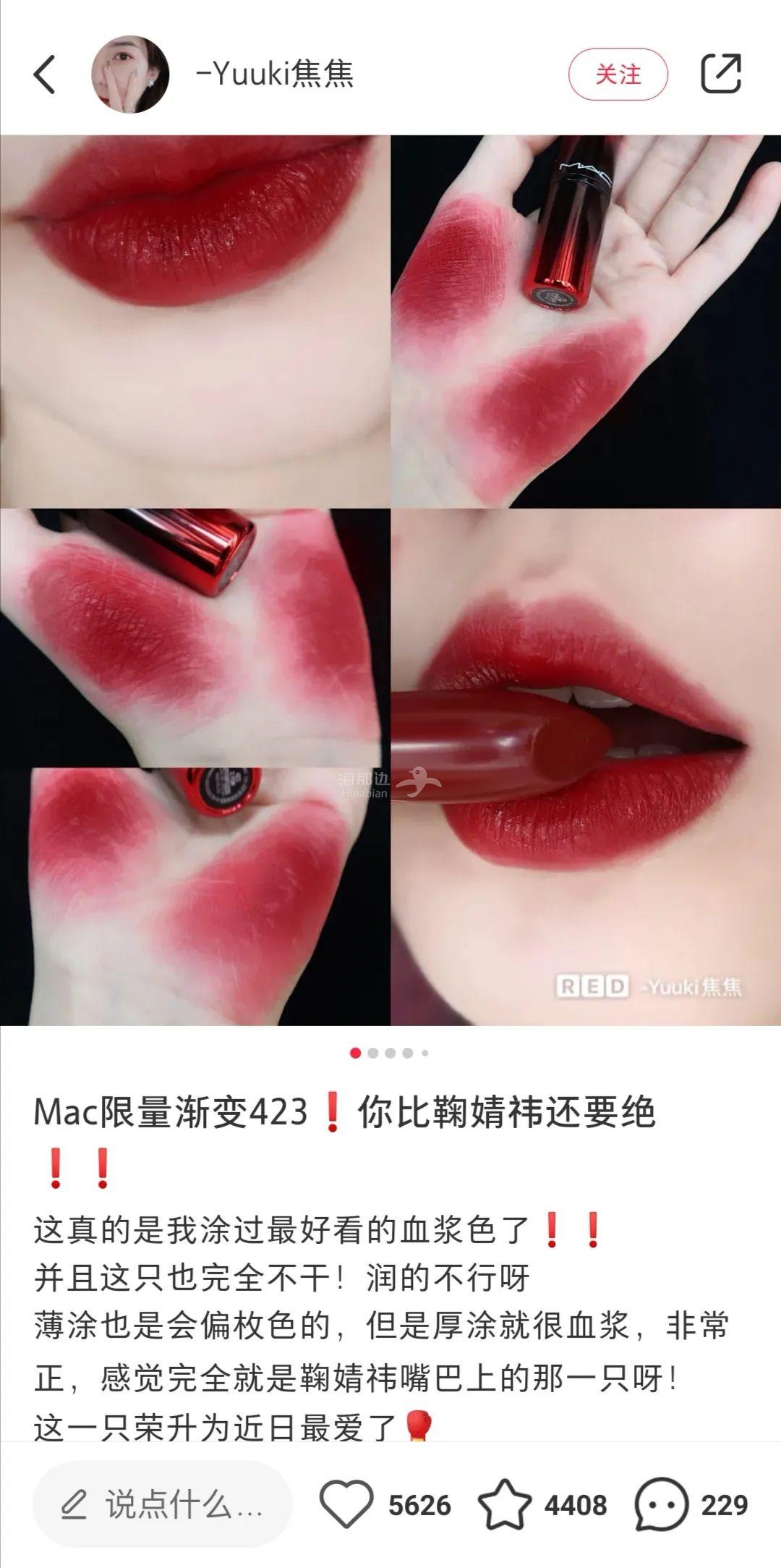Open the -Yuuki焦焦 username link
Image resolution: width=781 pixels, height=1568 pixels.
(x=275, y=75)
